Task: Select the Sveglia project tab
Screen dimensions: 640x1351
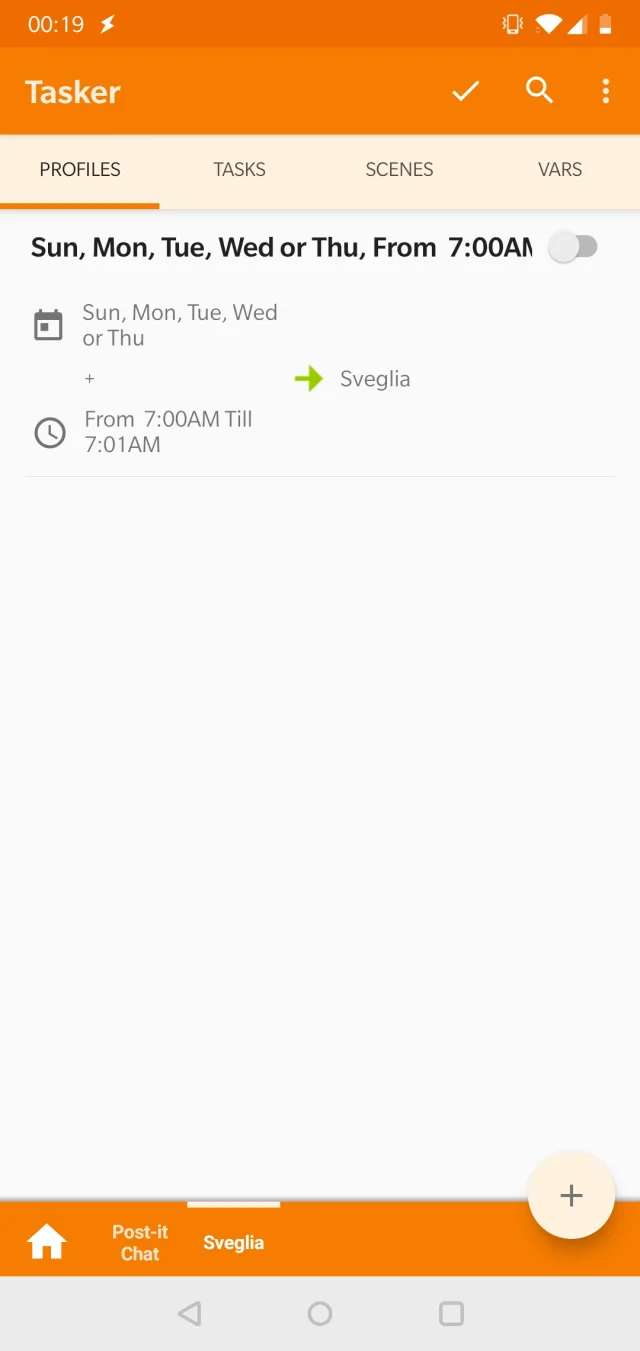Action: point(233,1243)
